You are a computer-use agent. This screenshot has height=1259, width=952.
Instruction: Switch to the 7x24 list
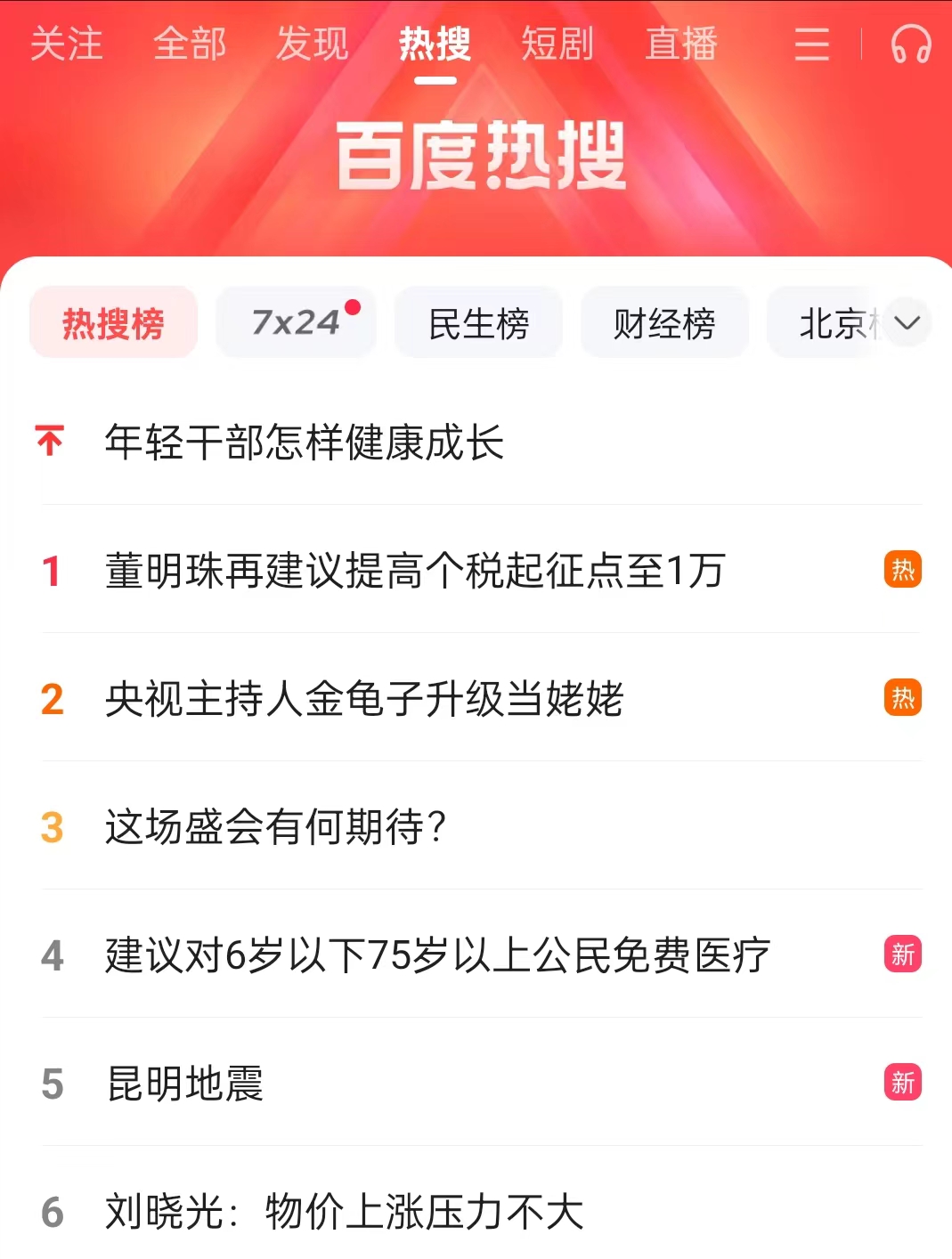[x=296, y=323]
